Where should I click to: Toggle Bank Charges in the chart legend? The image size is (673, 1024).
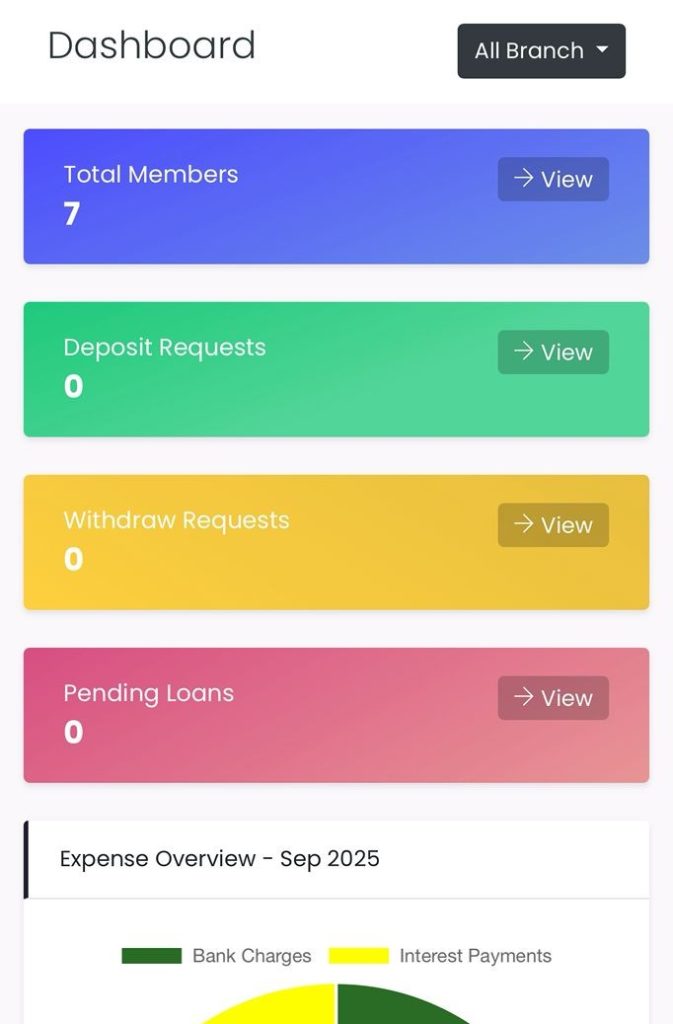click(x=217, y=956)
